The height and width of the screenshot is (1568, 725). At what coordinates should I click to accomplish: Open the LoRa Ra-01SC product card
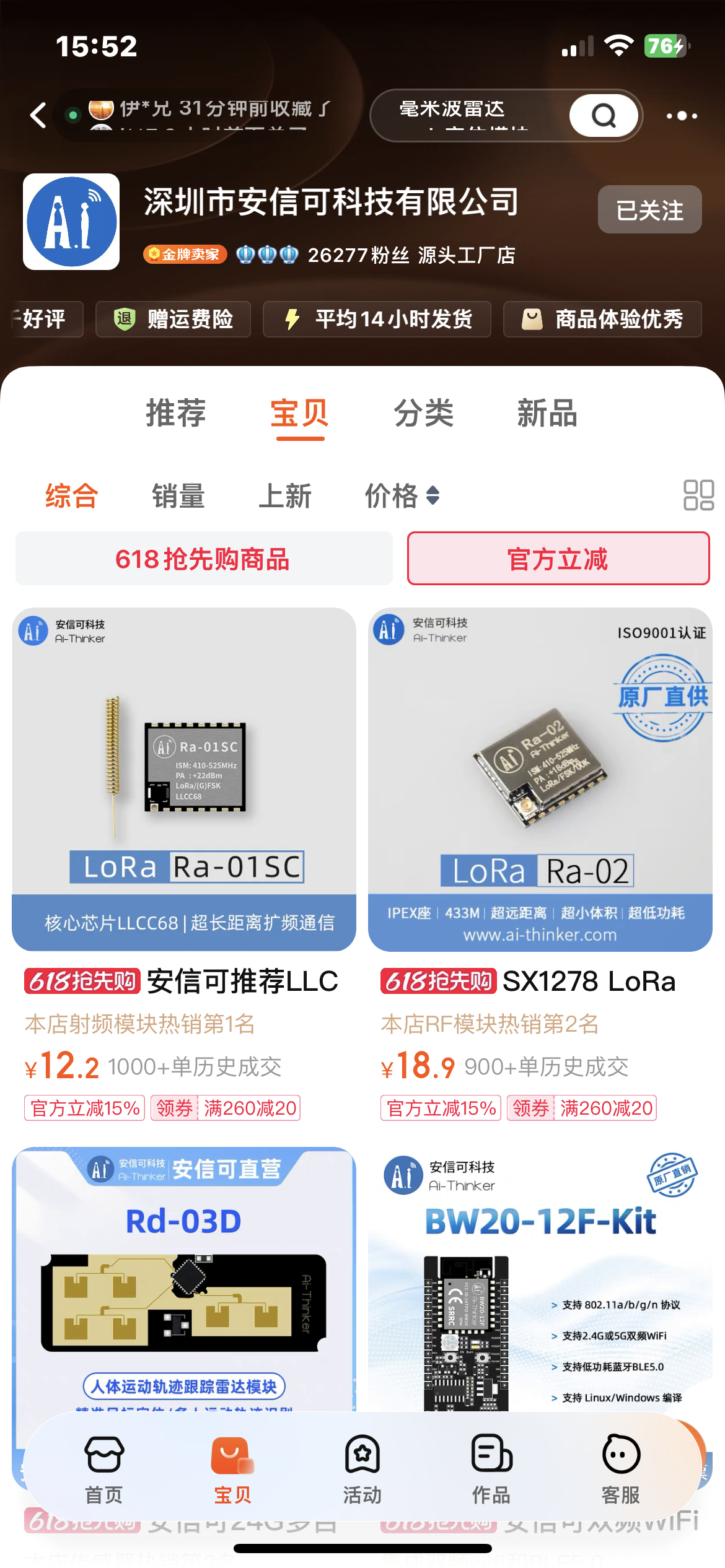[x=184, y=779]
